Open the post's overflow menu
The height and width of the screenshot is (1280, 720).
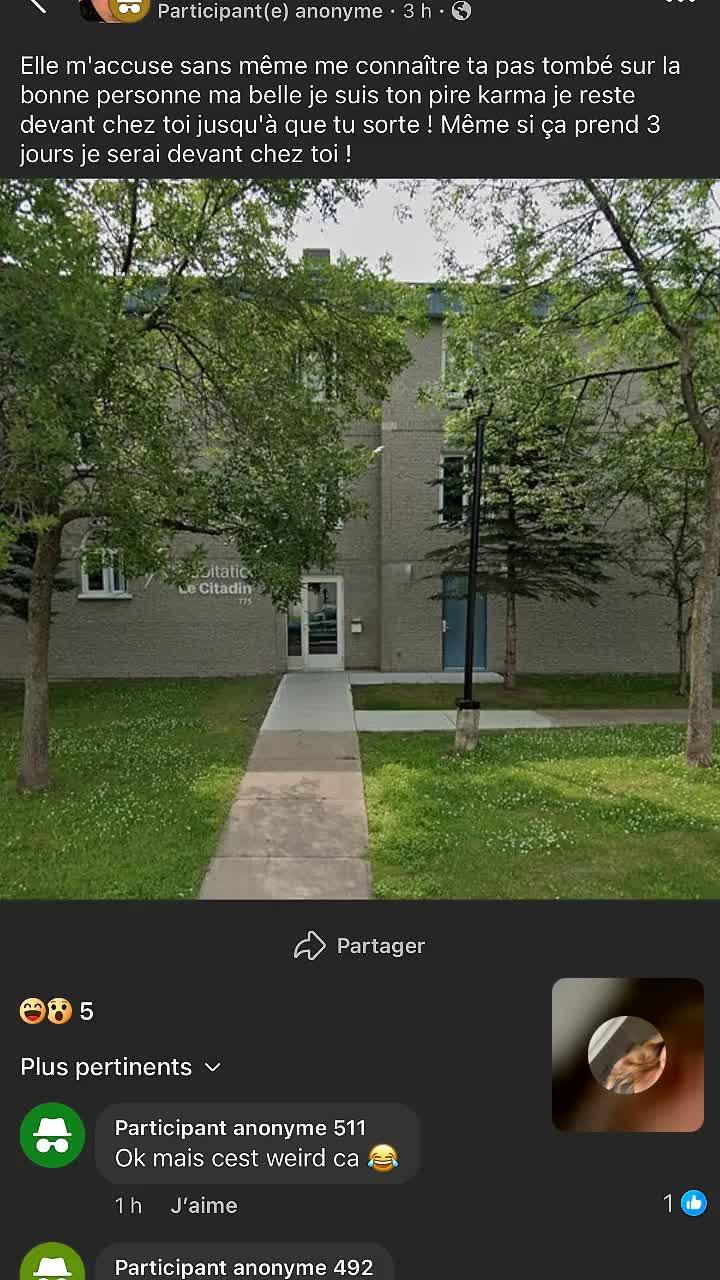[x=680, y=3]
